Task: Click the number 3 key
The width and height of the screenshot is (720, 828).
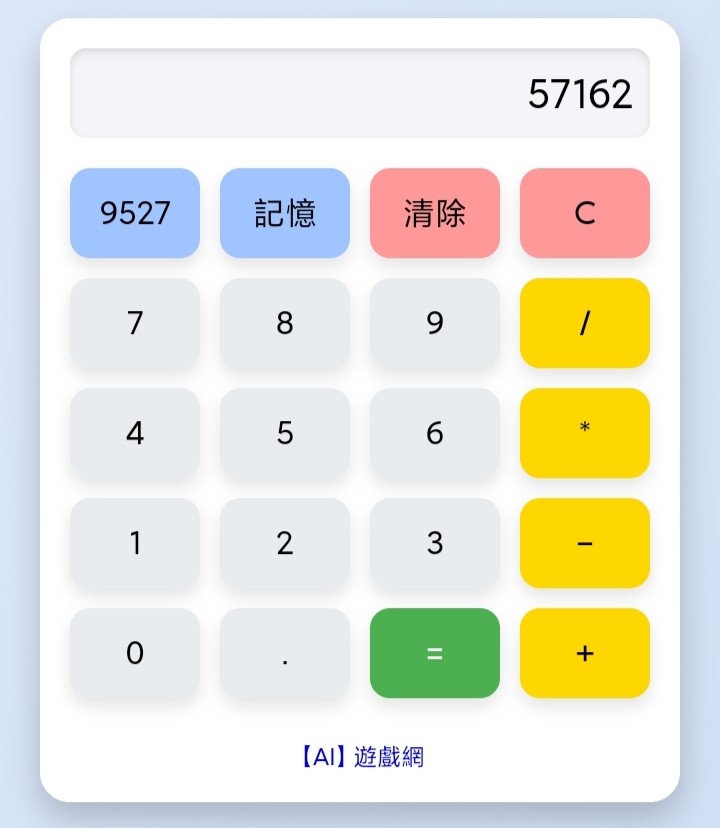Action: [x=435, y=543]
